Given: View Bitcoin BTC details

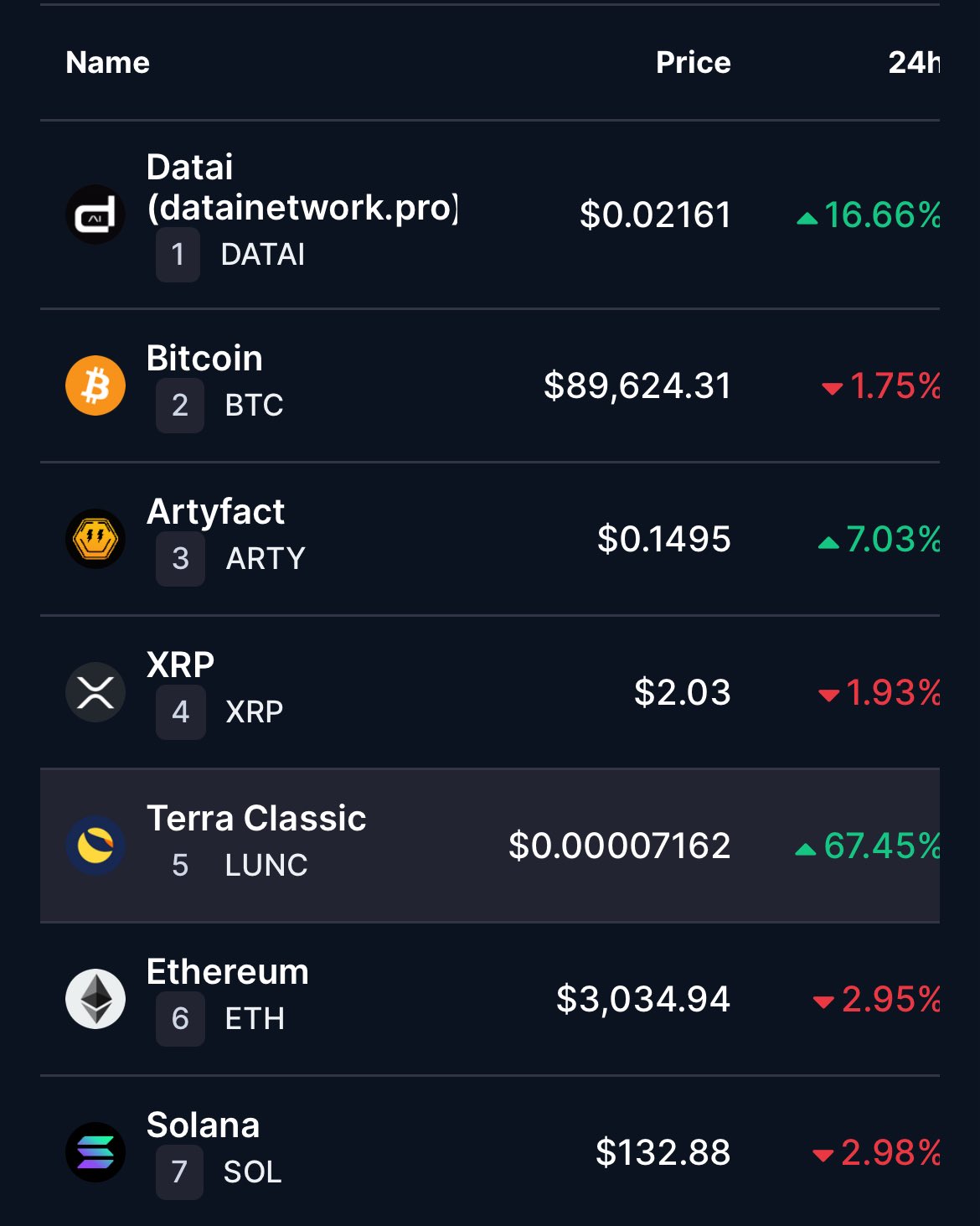Looking at the screenshot, I should (205, 359).
